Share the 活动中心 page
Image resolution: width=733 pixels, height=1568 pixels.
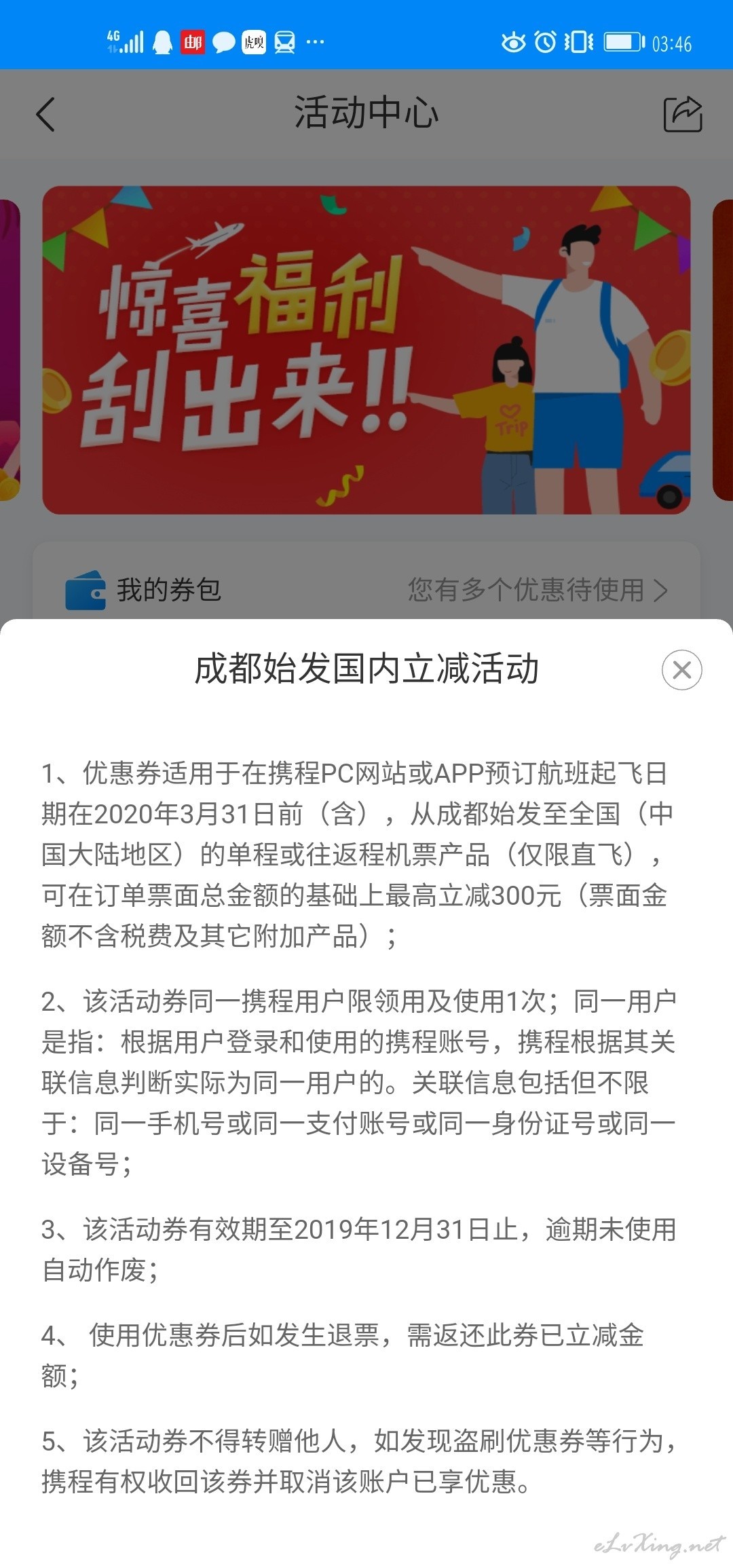pos(683,113)
